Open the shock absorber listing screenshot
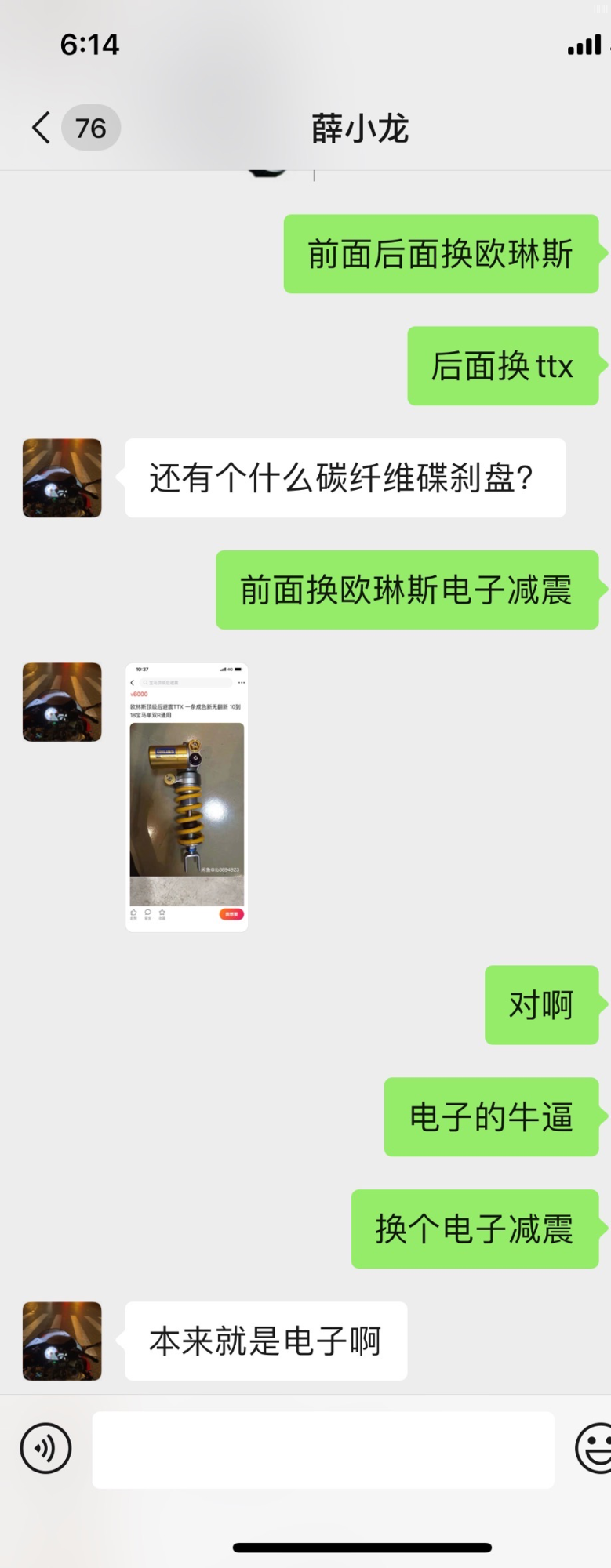611x1568 pixels. (187, 796)
